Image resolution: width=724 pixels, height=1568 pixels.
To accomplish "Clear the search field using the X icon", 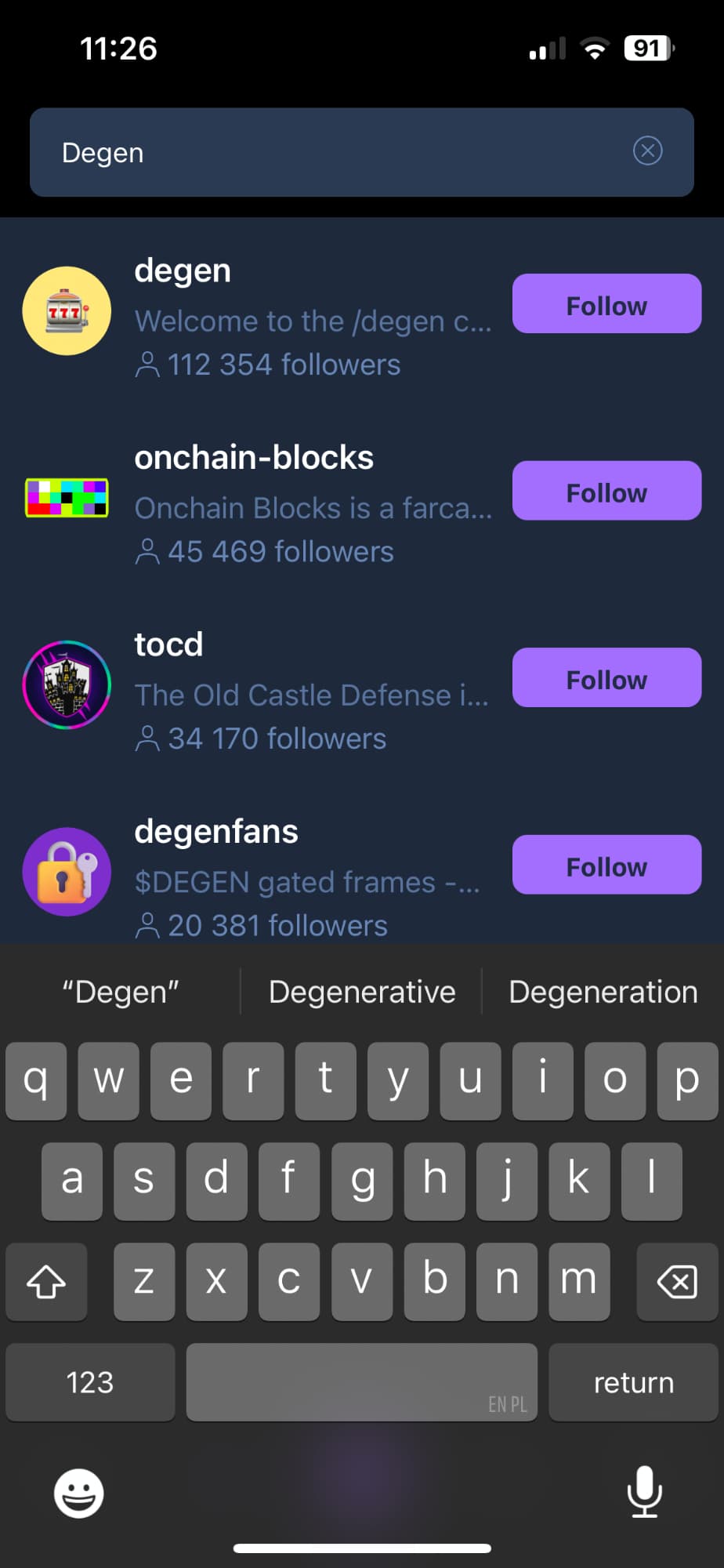I will click(646, 151).
